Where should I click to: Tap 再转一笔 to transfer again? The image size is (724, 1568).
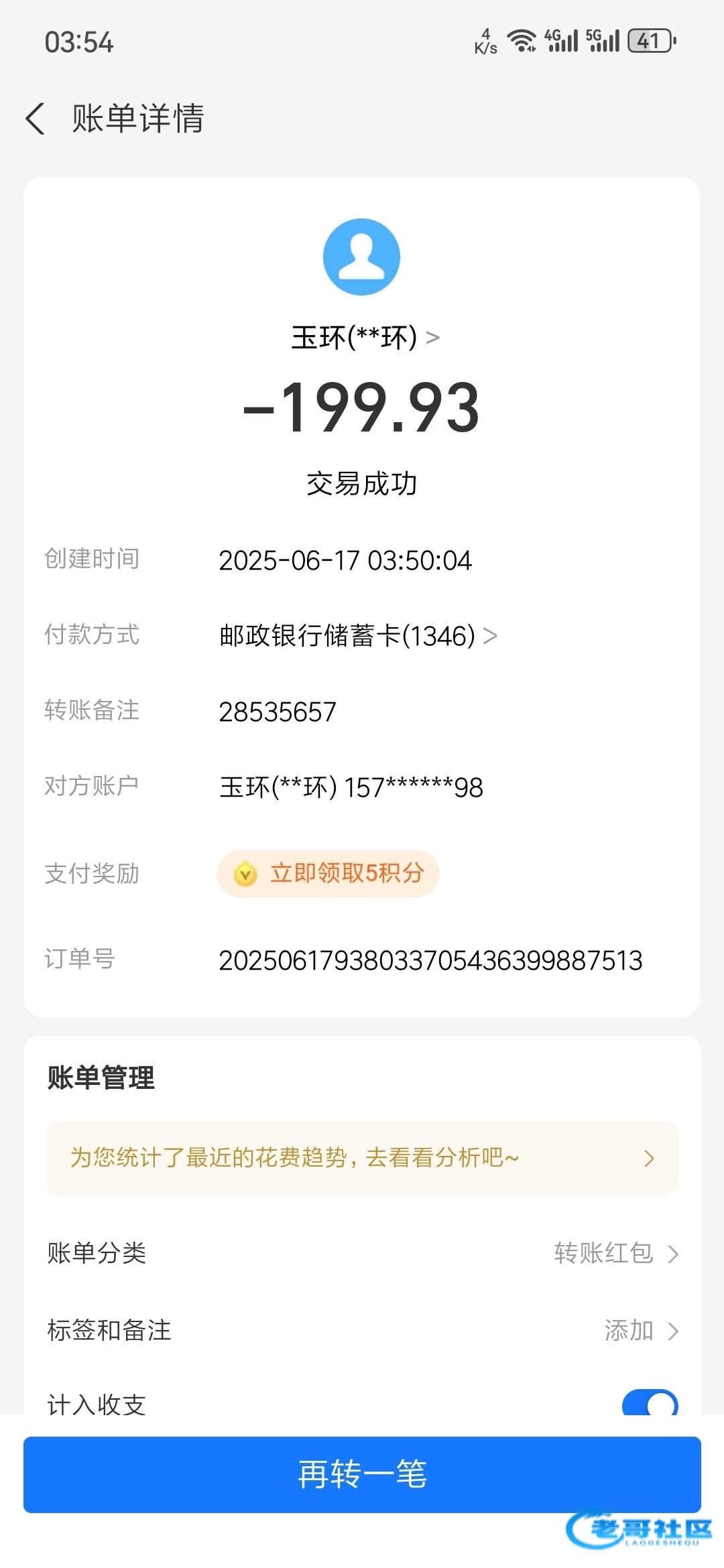(x=362, y=1474)
